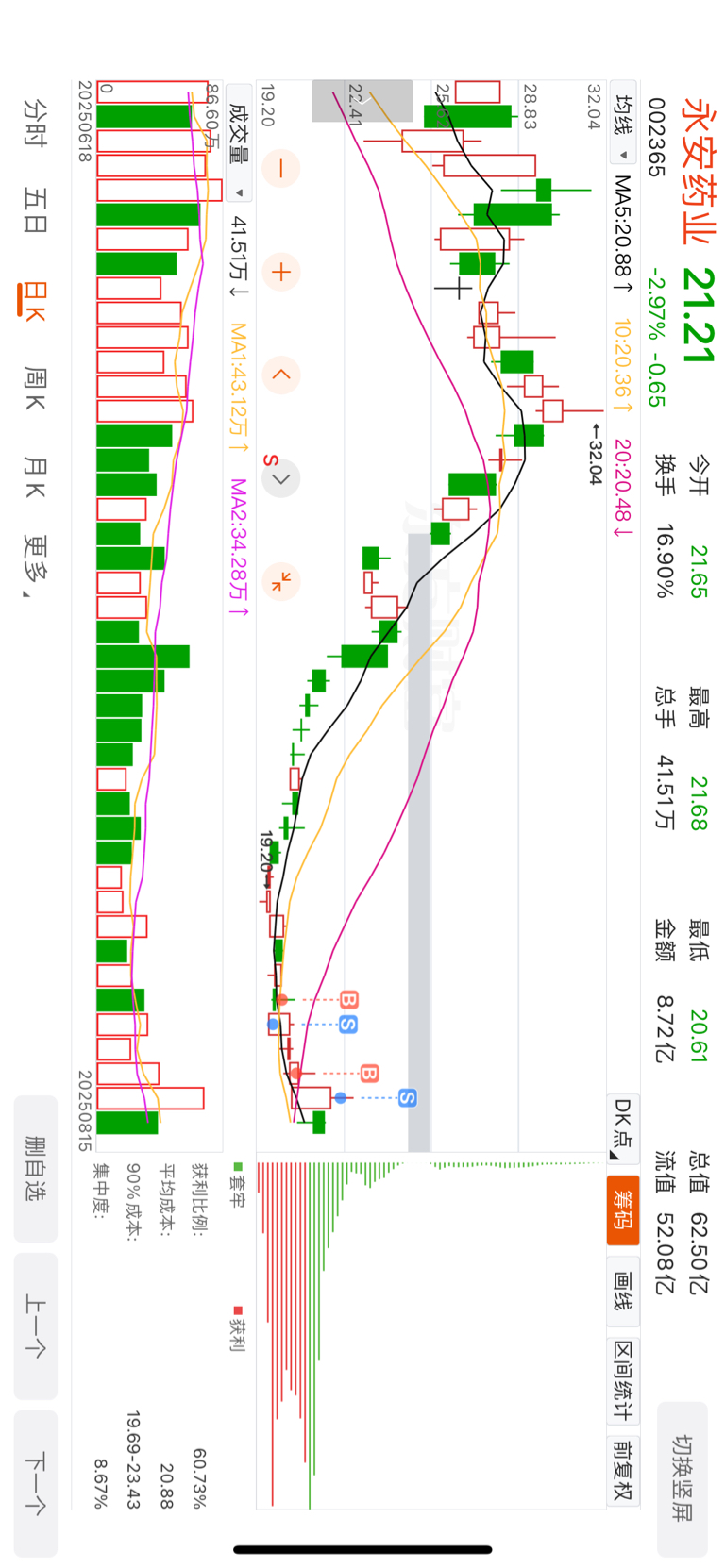This screenshot has height=1568, width=725.
Task: Move chart left with the upward chevron button
Action: (280, 375)
